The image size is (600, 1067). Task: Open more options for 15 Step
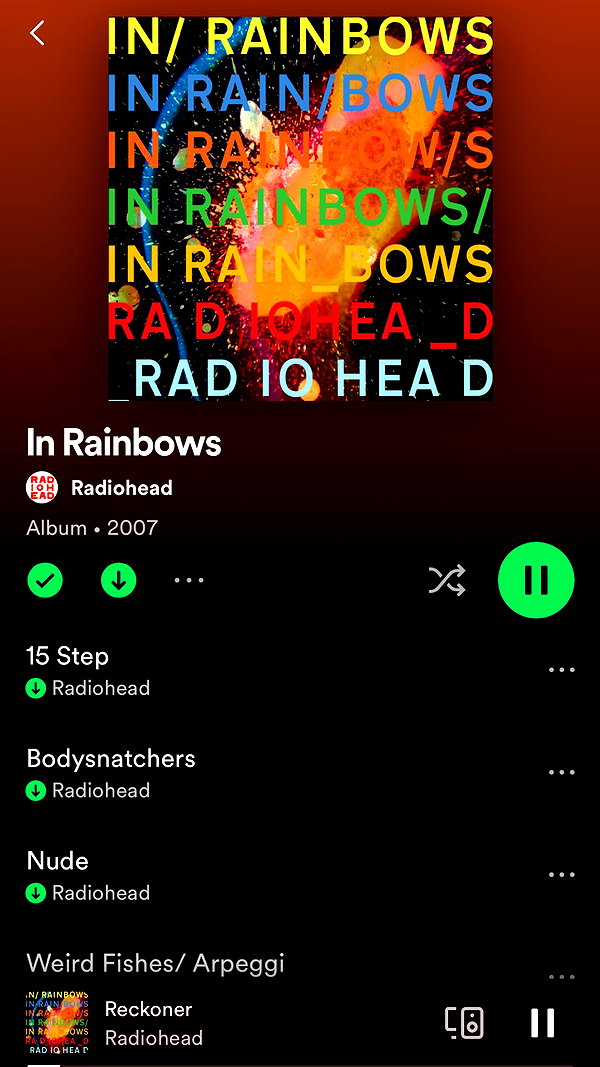561,670
